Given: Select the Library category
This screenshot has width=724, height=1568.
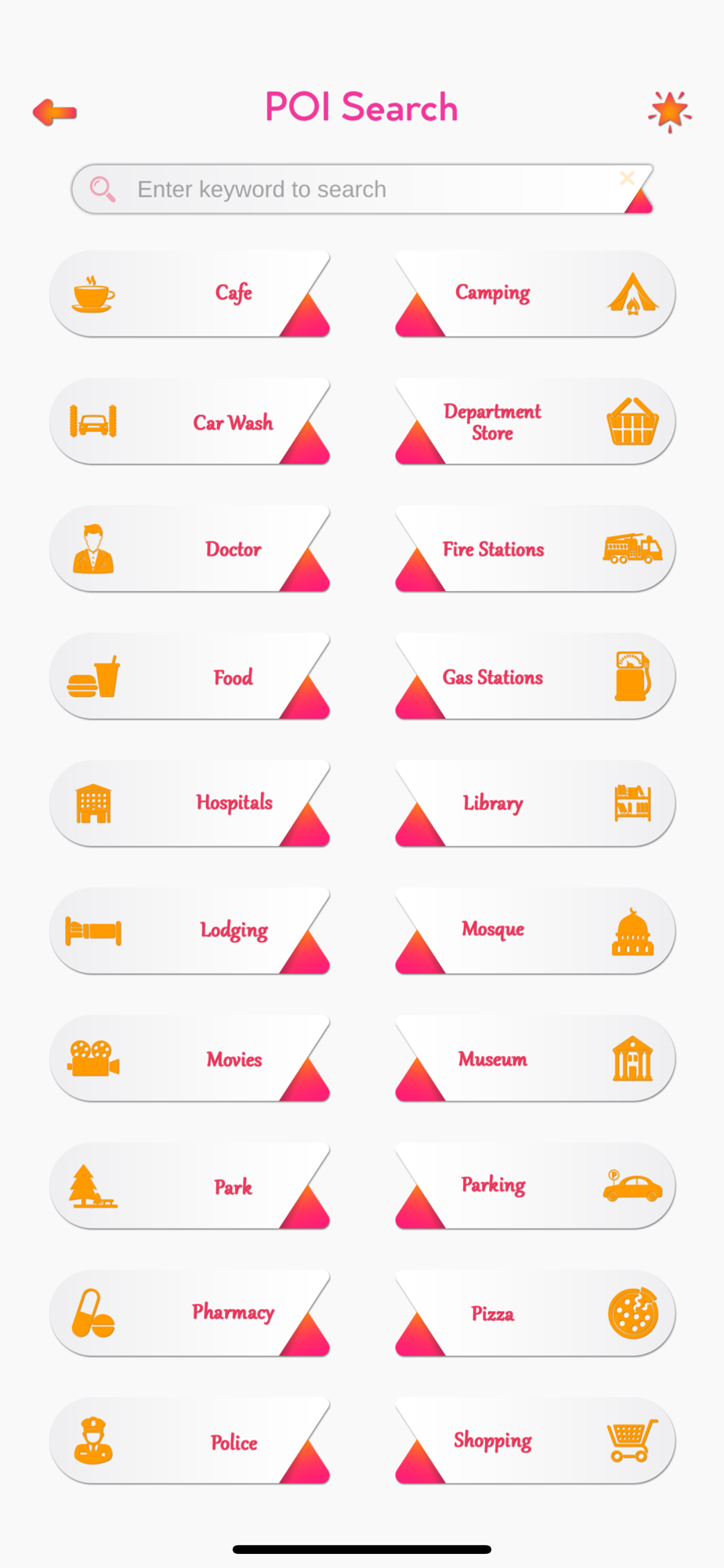Looking at the screenshot, I should [535, 804].
